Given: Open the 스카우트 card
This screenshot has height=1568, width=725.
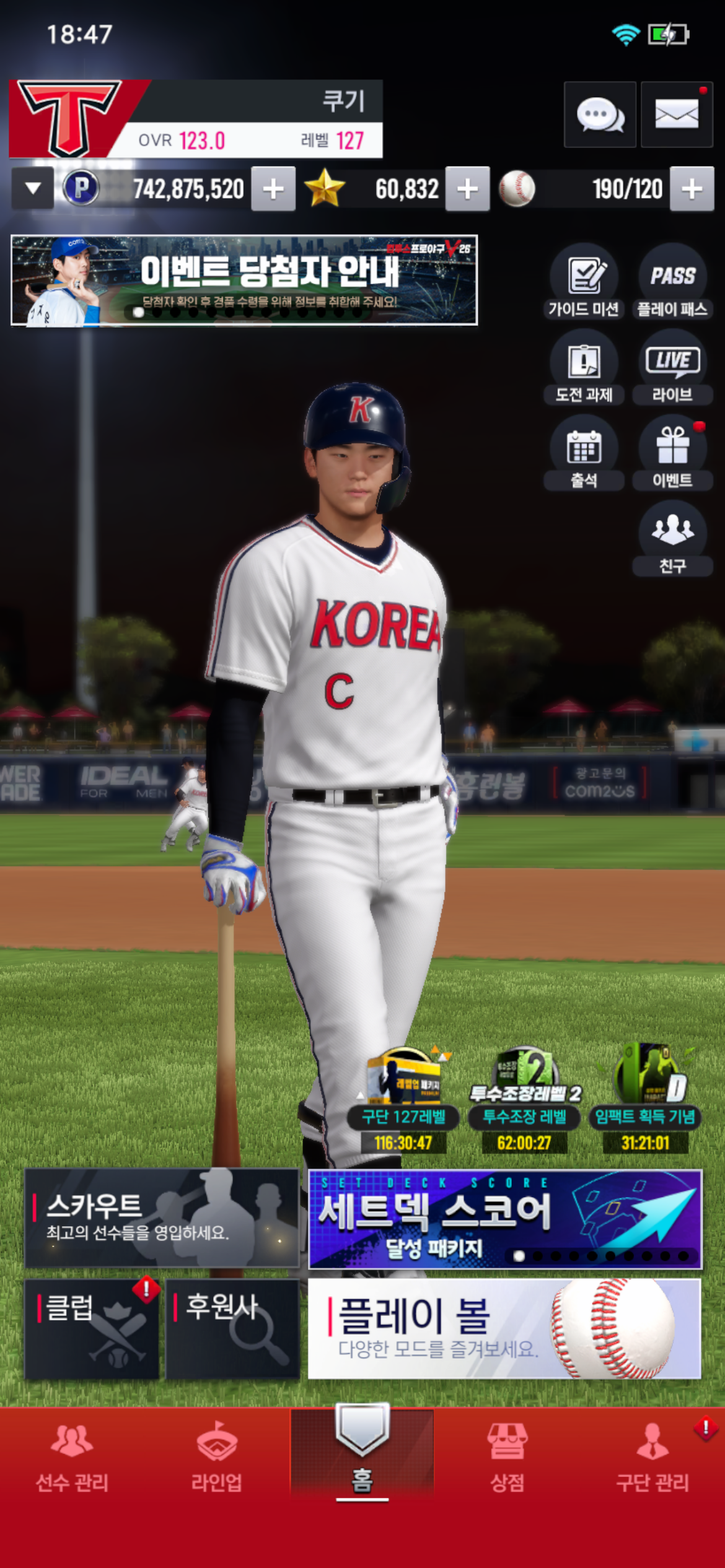Looking at the screenshot, I should click(162, 1217).
